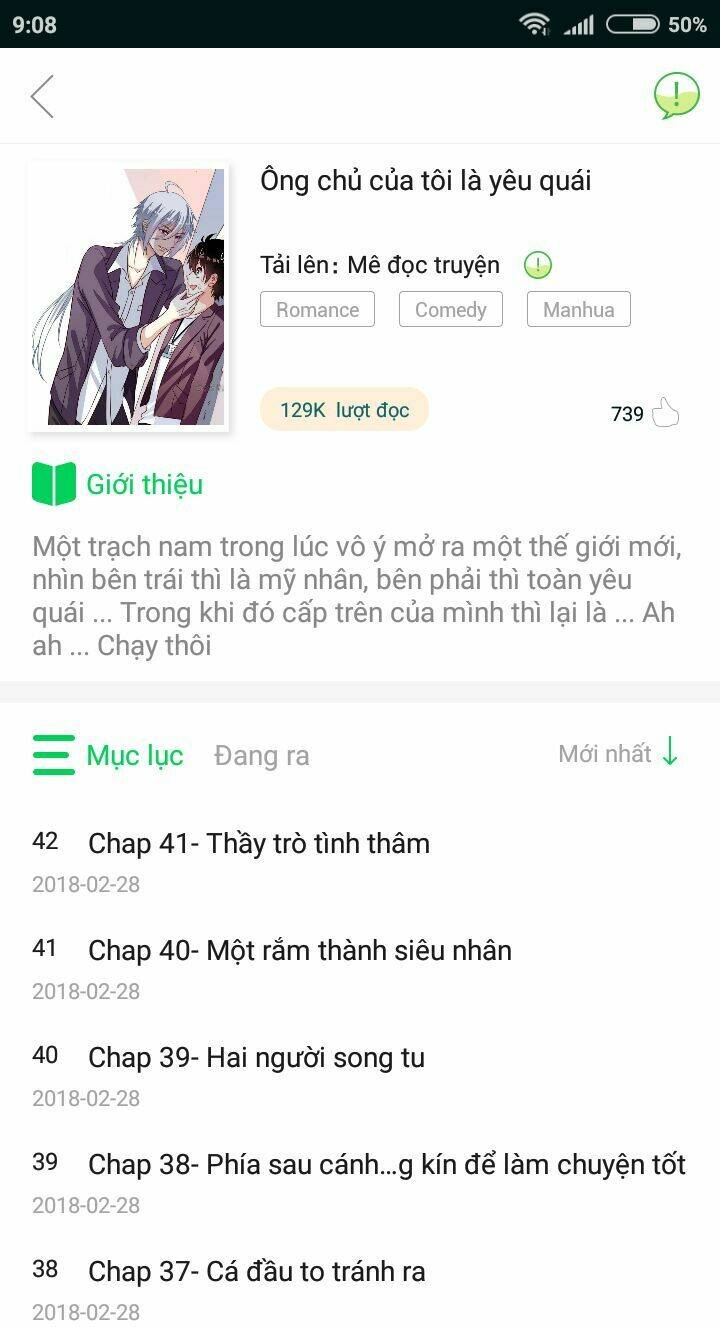720x1327 pixels.
Task: Select the Comedy genre tag
Action: click(450, 309)
